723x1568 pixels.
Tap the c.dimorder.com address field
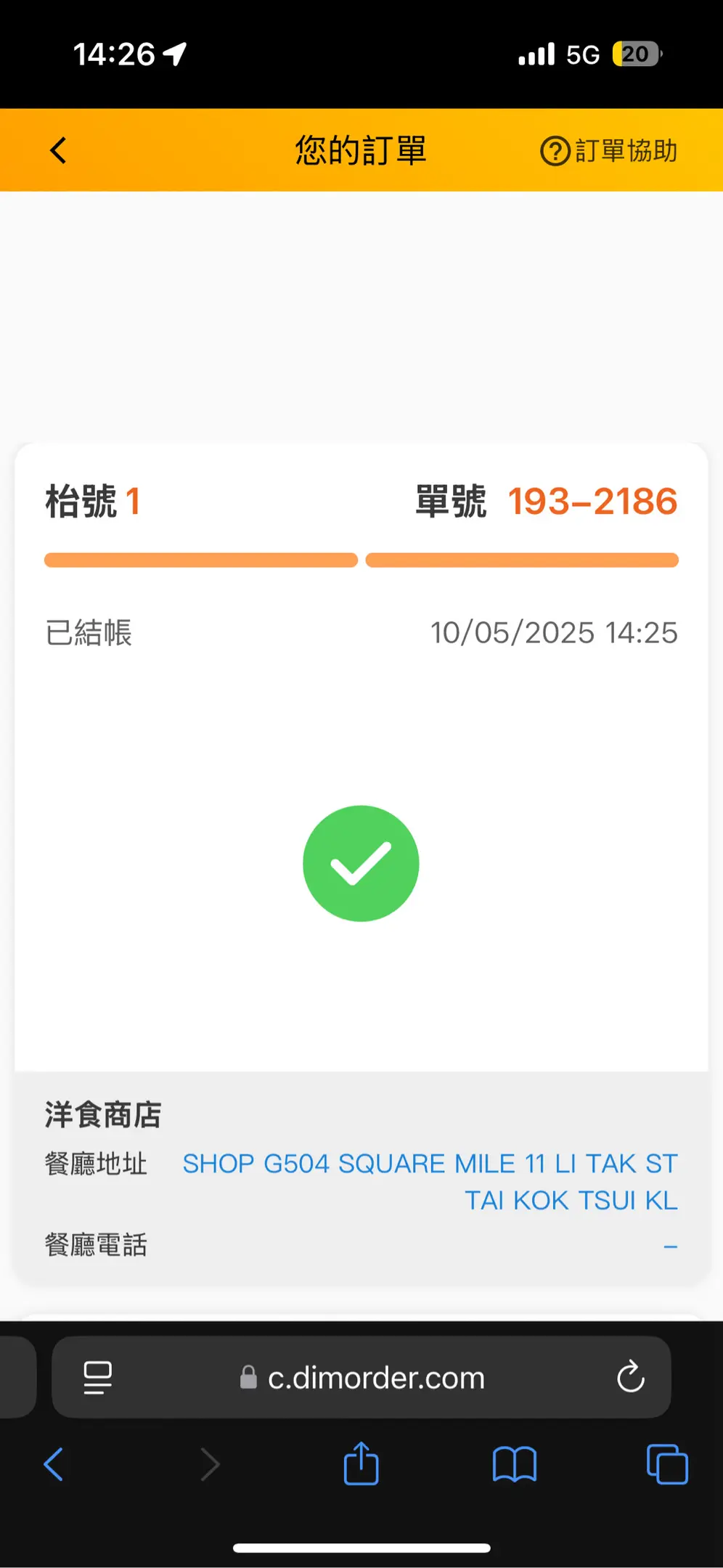coord(376,1378)
